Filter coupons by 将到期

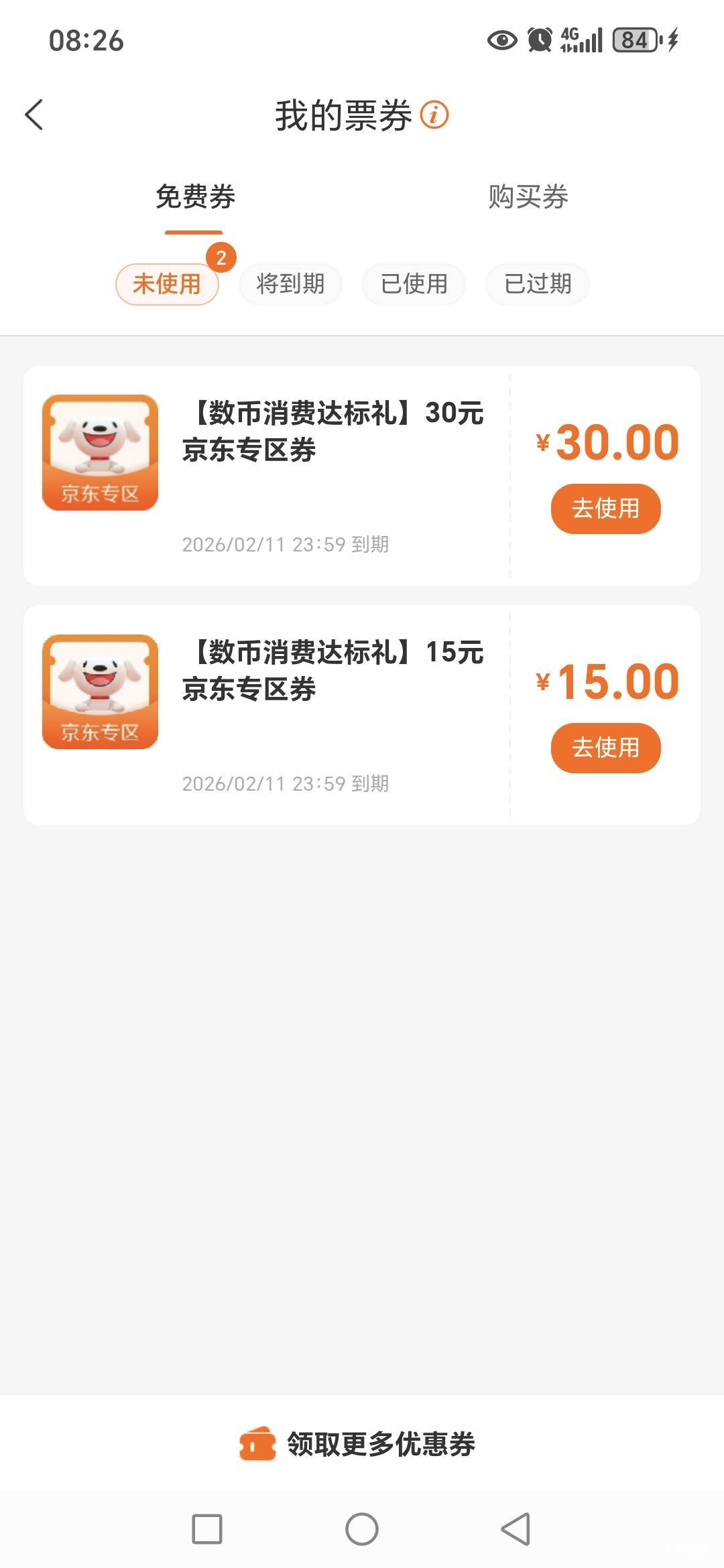pos(290,284)
